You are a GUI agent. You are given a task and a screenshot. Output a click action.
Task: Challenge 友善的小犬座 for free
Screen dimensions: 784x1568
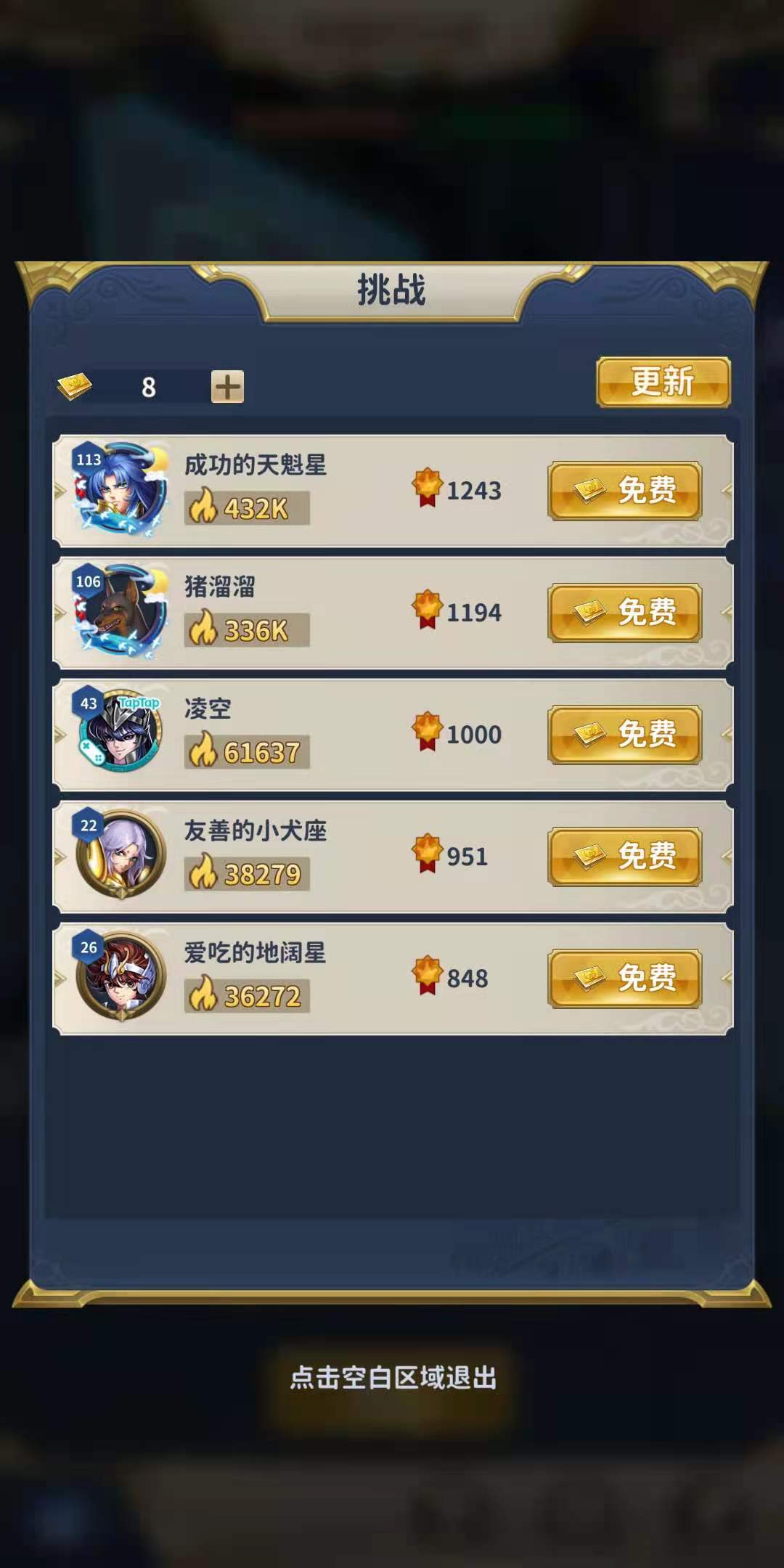[x=625, y=857]
